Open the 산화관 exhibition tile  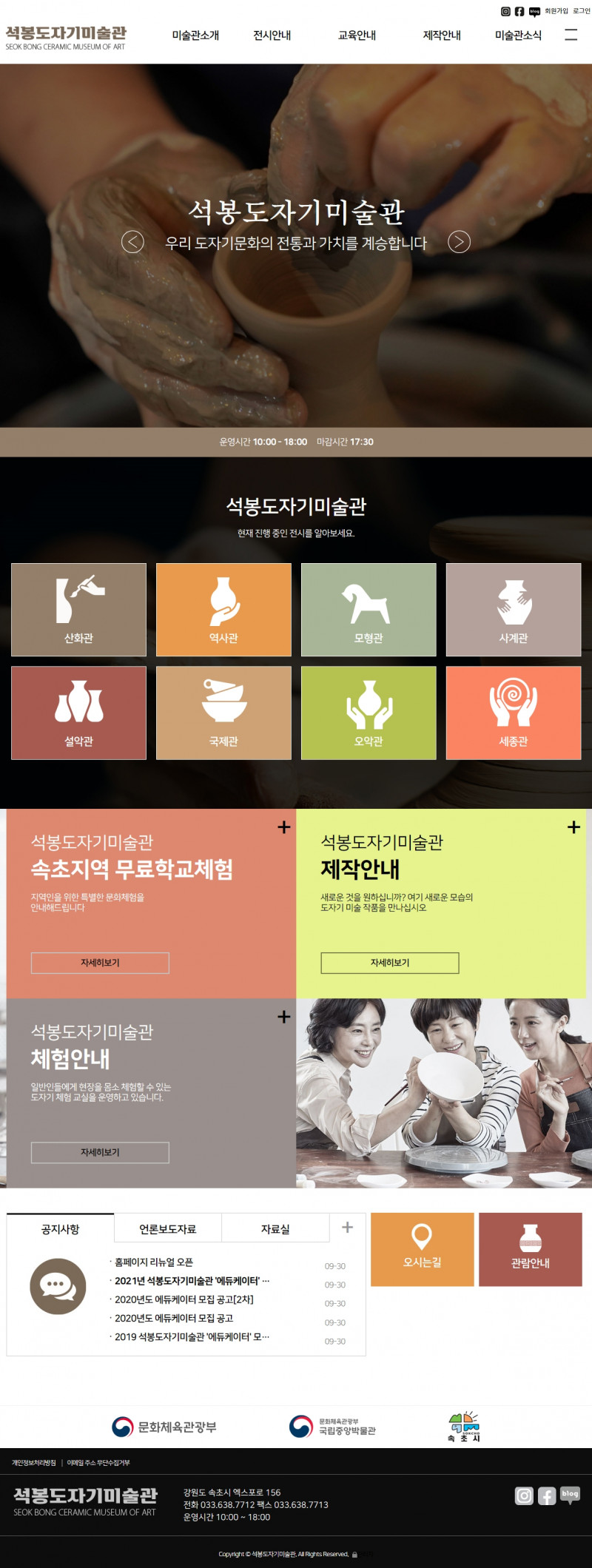[x=78, y=610]
